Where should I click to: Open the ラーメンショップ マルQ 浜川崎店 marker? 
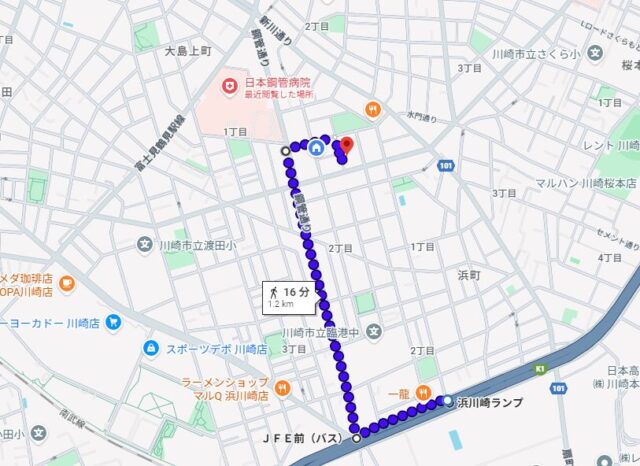(283, 388)
